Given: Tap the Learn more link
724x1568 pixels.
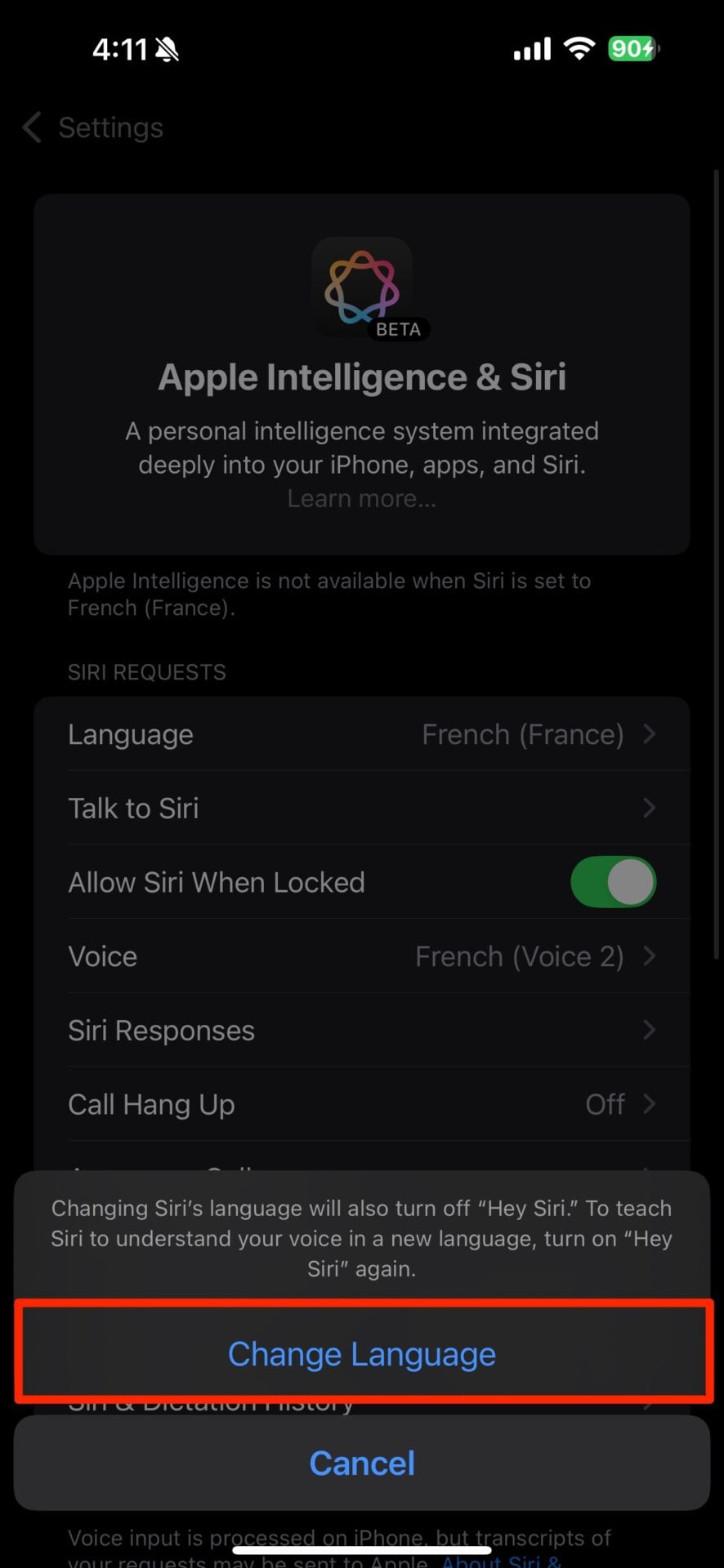Looking at the screenshot, I should click(362, 499).
